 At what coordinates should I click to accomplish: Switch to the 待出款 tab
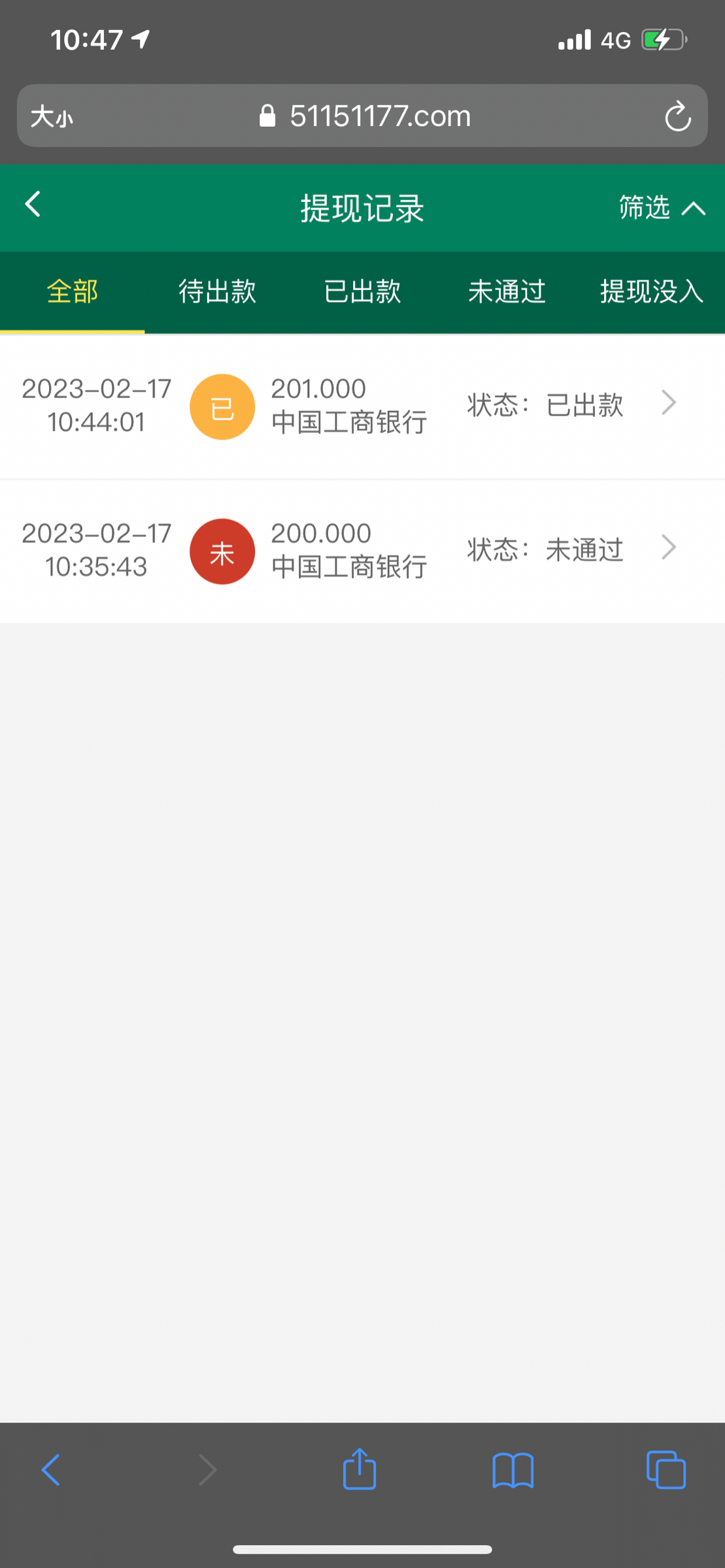pos(217,292)
